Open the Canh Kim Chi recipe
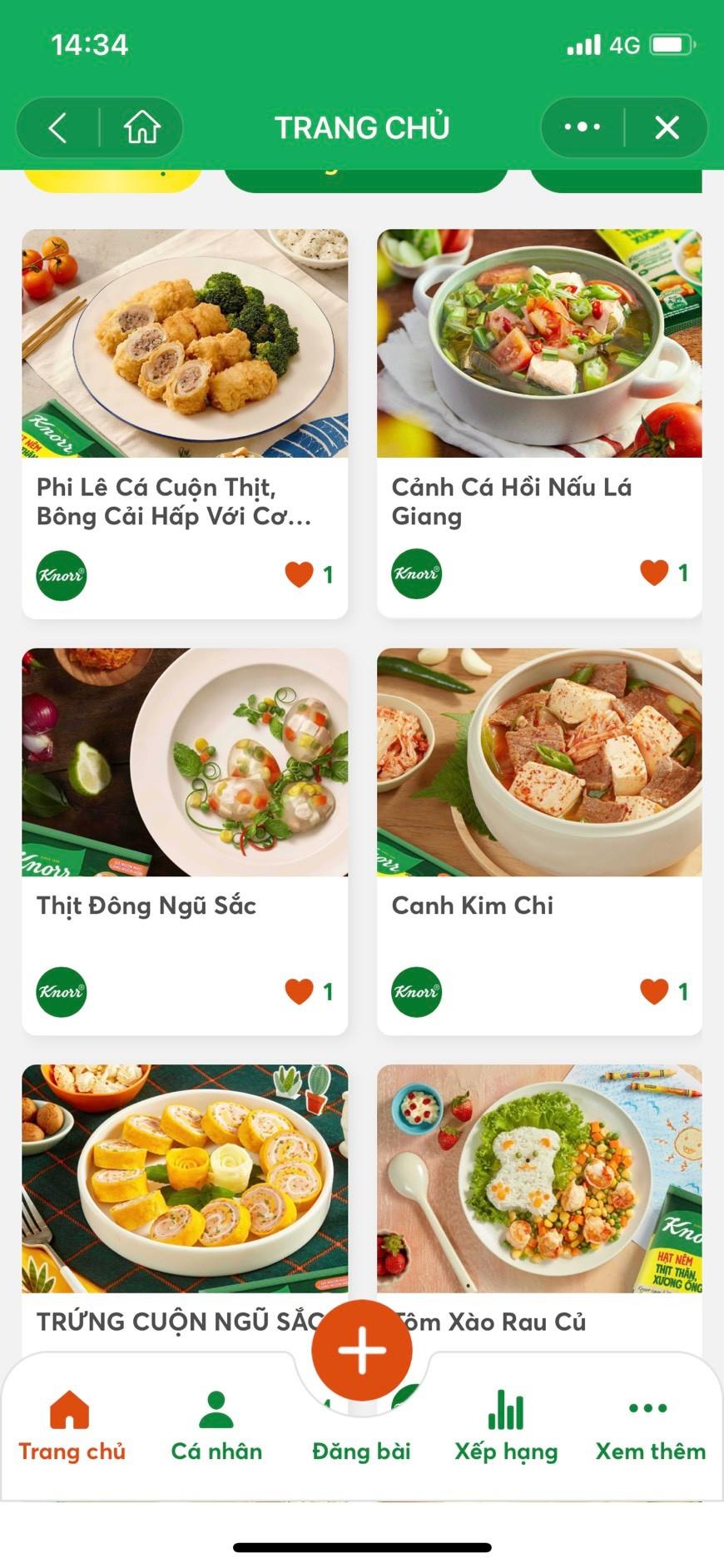Screen dimensions: 724x1568 (x=539, y=841)
